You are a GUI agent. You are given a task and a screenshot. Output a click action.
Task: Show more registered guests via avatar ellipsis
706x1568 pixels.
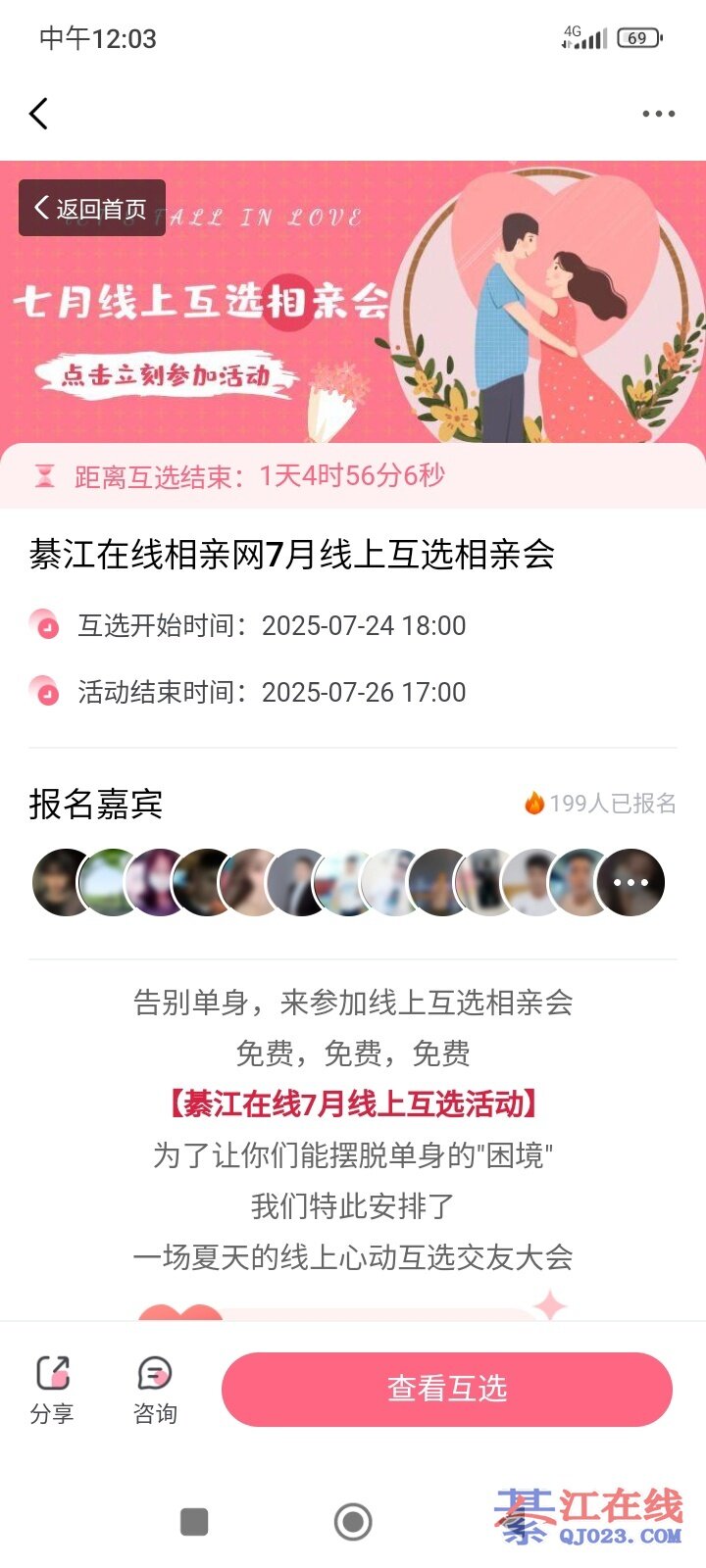[630, 882]
